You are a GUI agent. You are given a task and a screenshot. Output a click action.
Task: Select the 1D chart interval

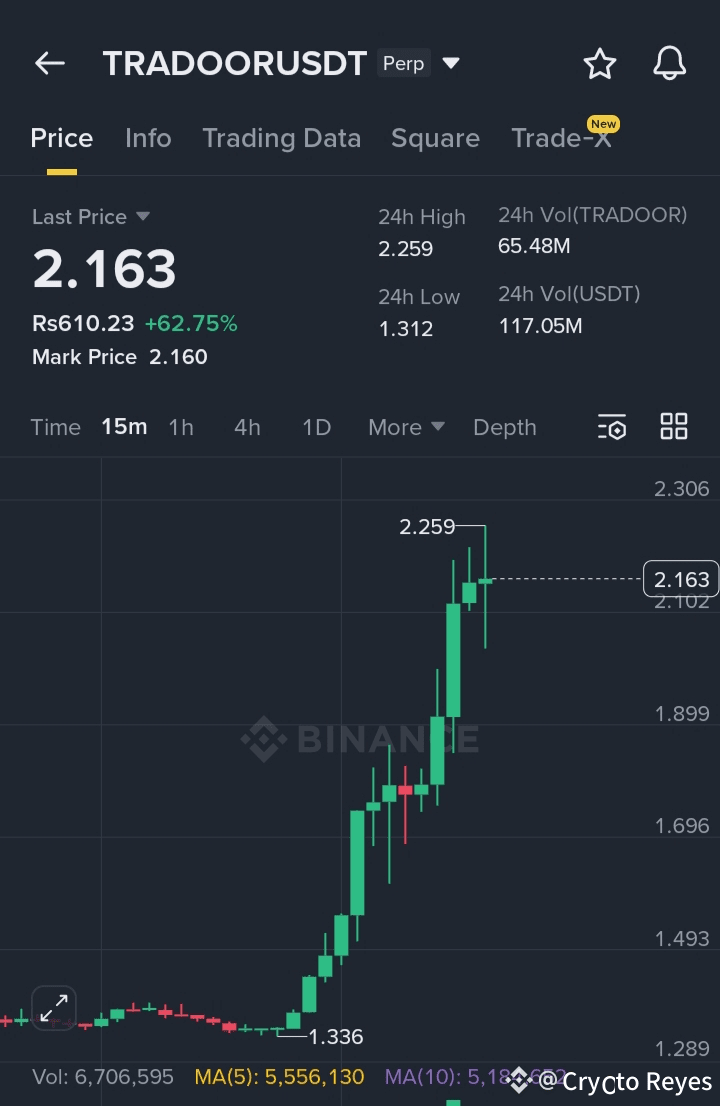[316, 427]
